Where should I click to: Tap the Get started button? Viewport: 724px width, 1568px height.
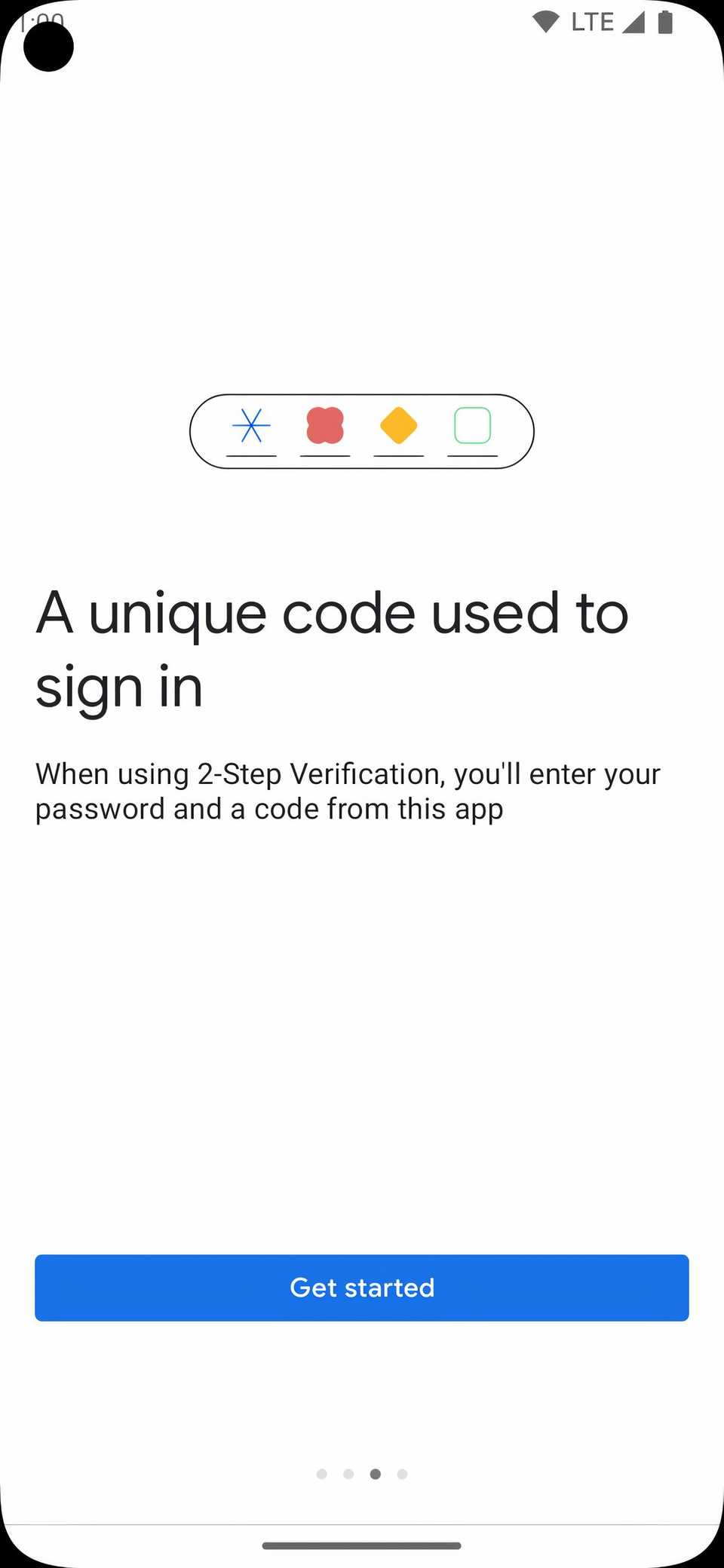coord(362,1288)
